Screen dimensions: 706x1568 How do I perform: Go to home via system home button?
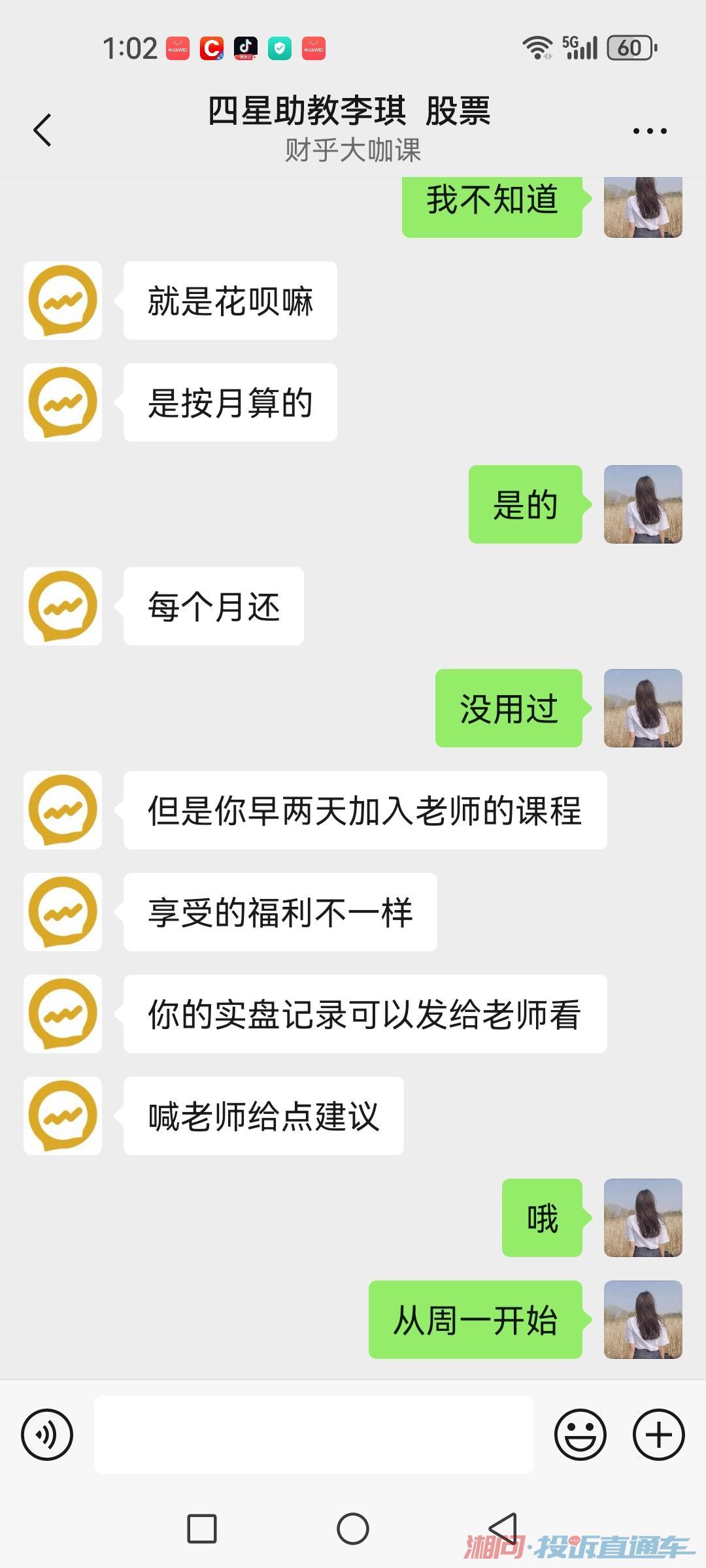click(353, 1529)
